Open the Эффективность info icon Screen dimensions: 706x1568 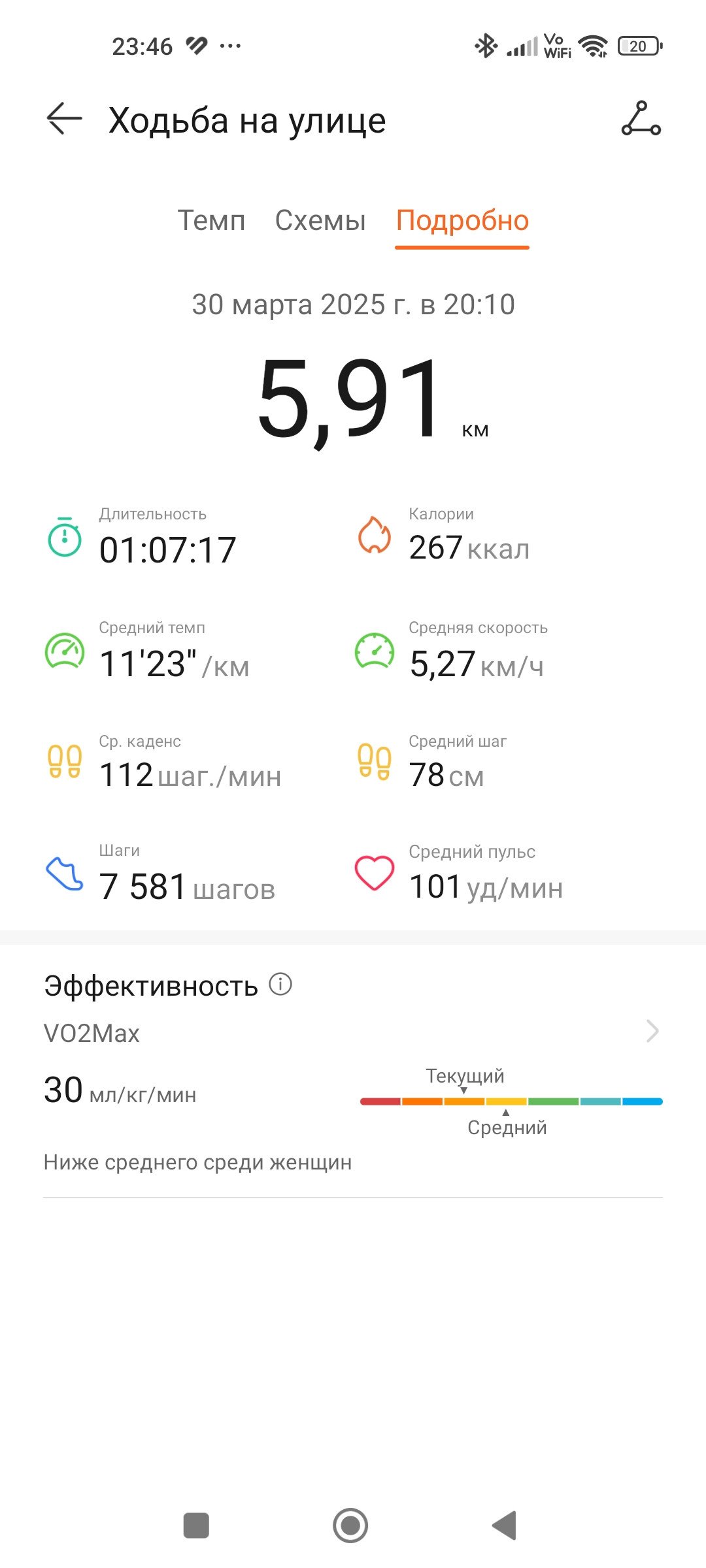(280, 984)
